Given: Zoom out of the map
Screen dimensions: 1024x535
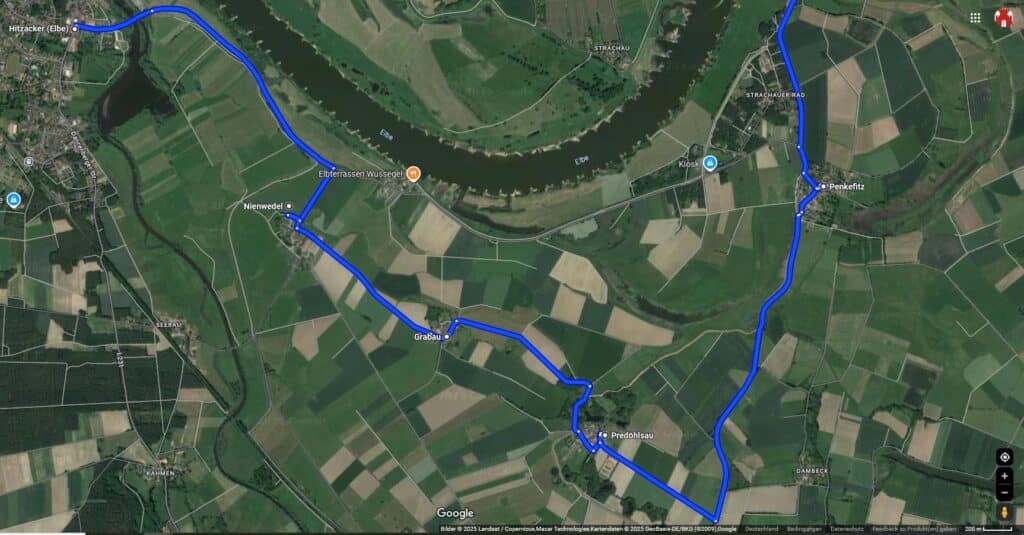Looking at the screenshot, I should 1004,493.
